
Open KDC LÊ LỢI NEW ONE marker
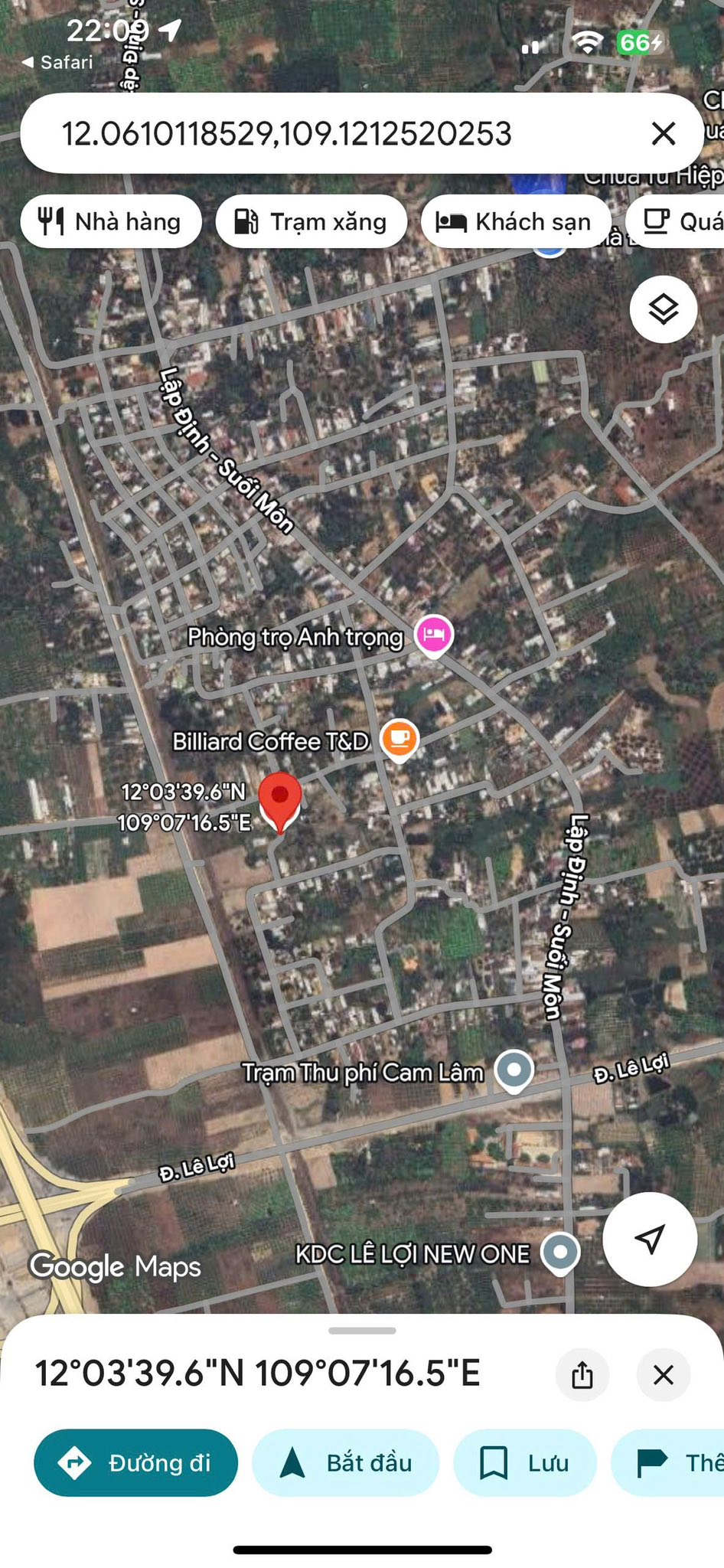click(560, 1252)
